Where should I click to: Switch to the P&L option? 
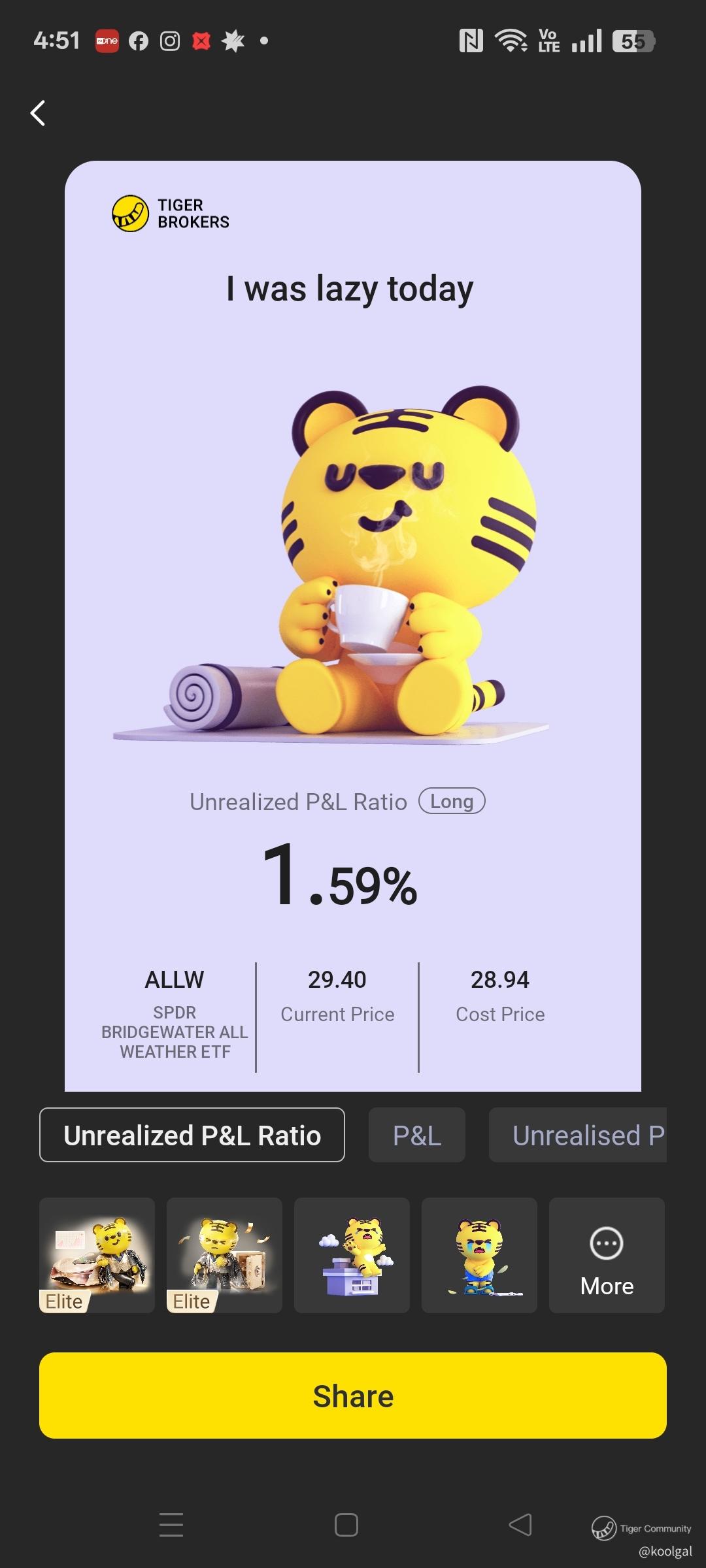tap(416, 1135)
